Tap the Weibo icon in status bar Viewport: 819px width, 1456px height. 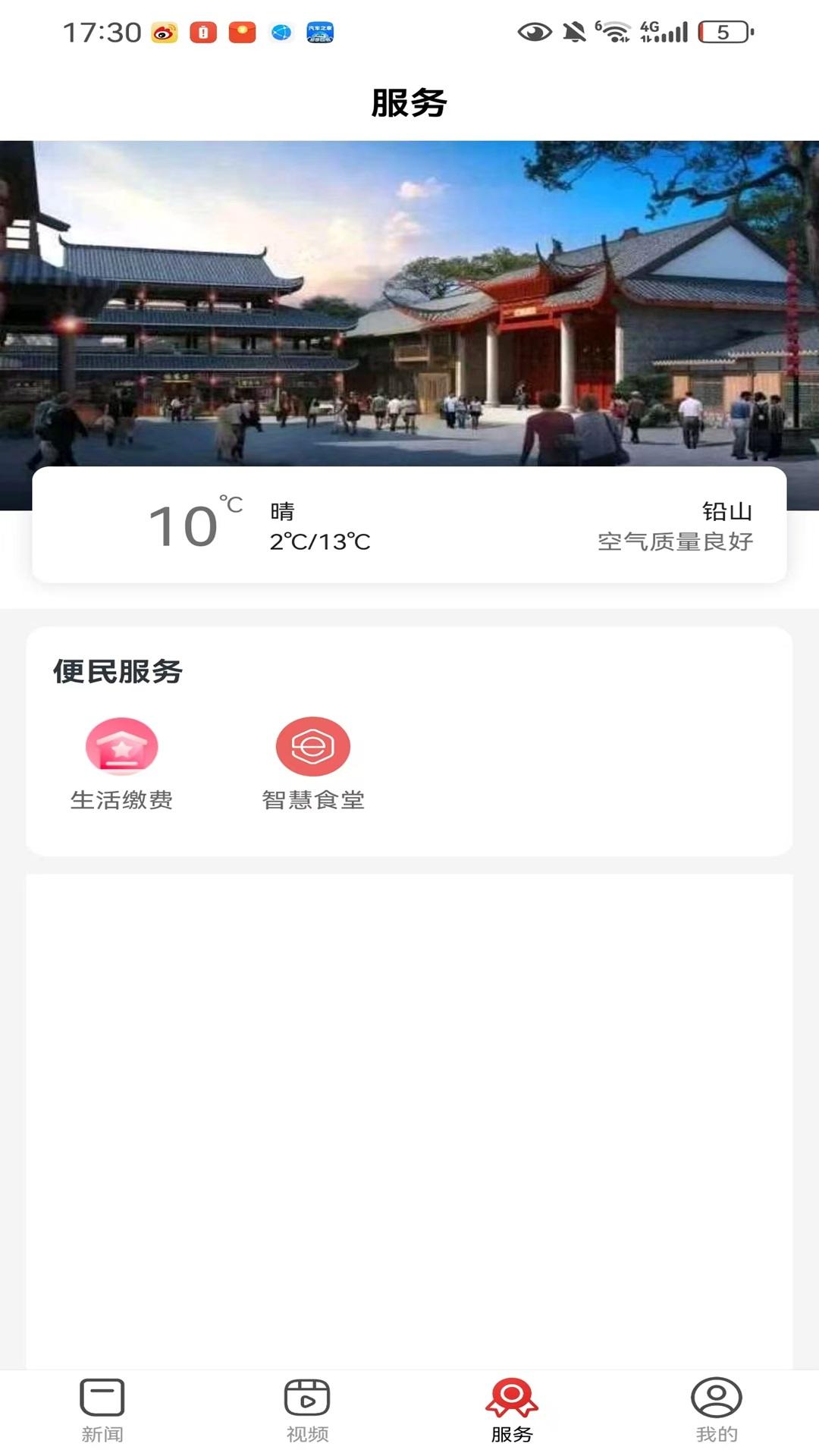pyautogui.click(x=163, y=30)
